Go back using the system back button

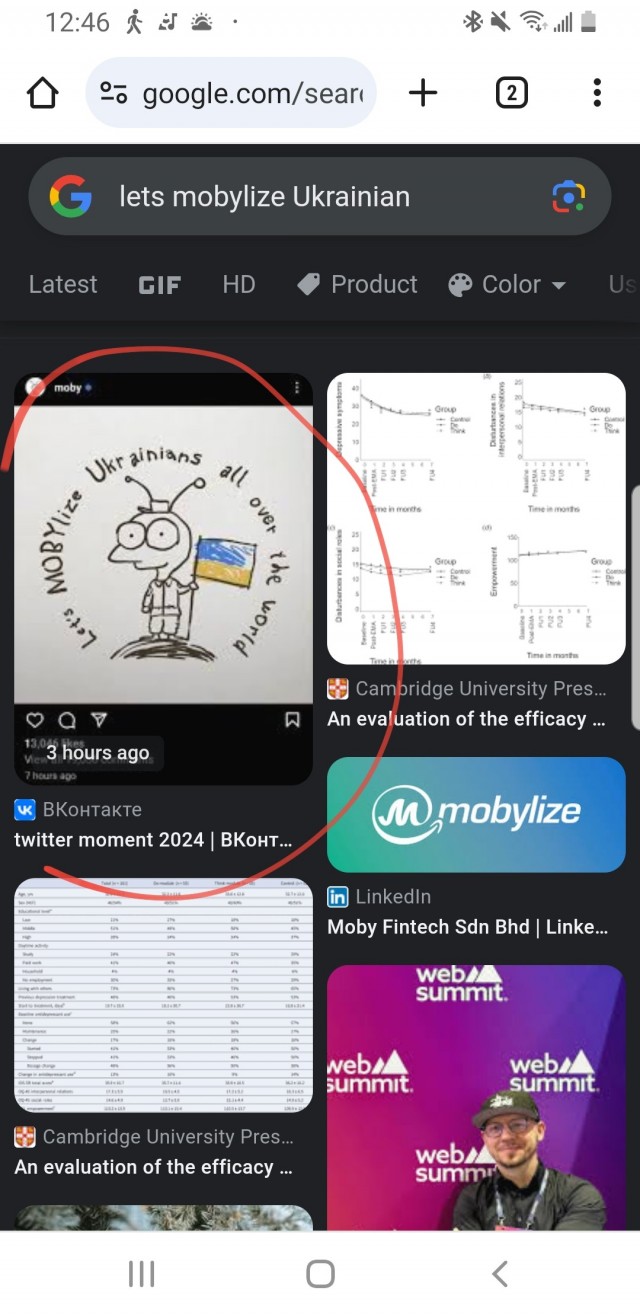tap(500, 1273)
